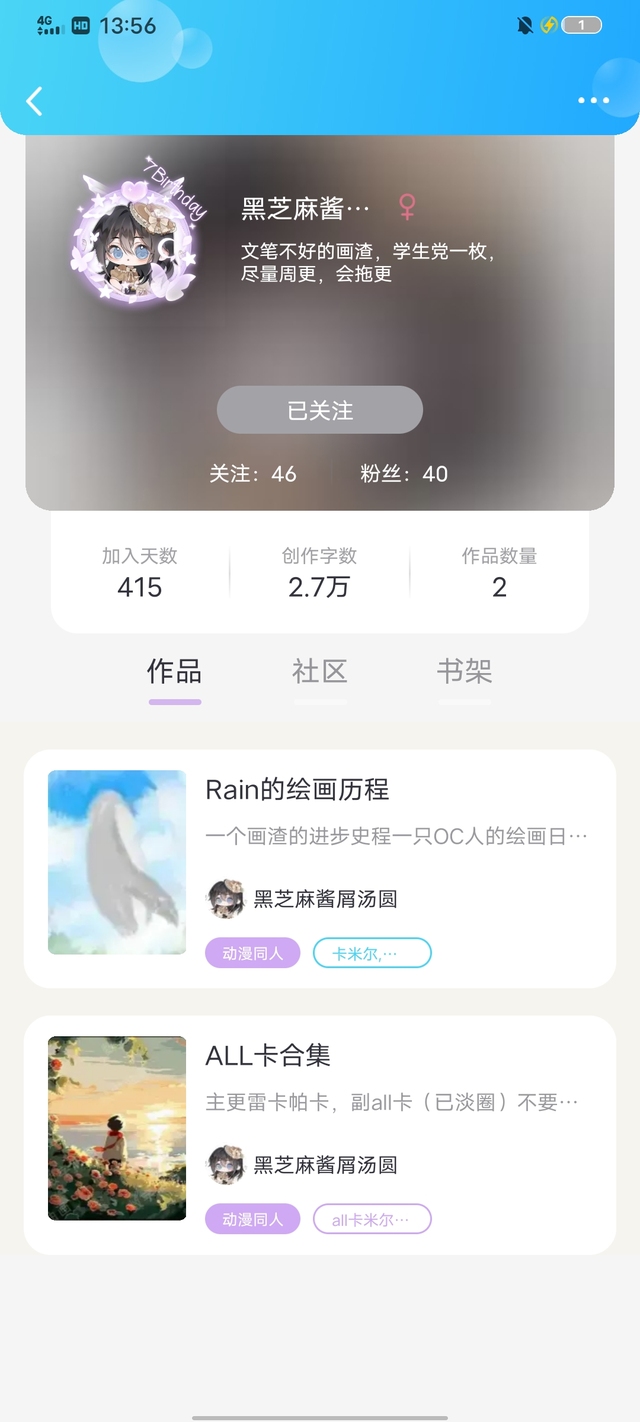Open the 粉丝: 40 followers list
The image size is (640, 1422).
[404, 474]
